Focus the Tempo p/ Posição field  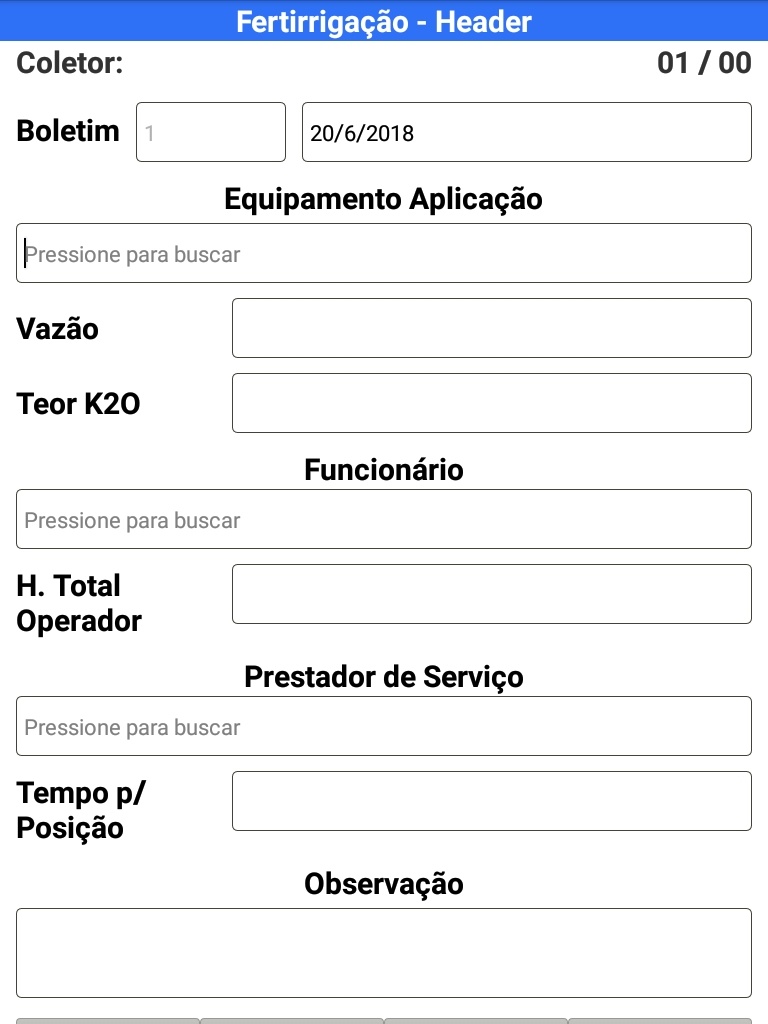click(x=491, y=801)
